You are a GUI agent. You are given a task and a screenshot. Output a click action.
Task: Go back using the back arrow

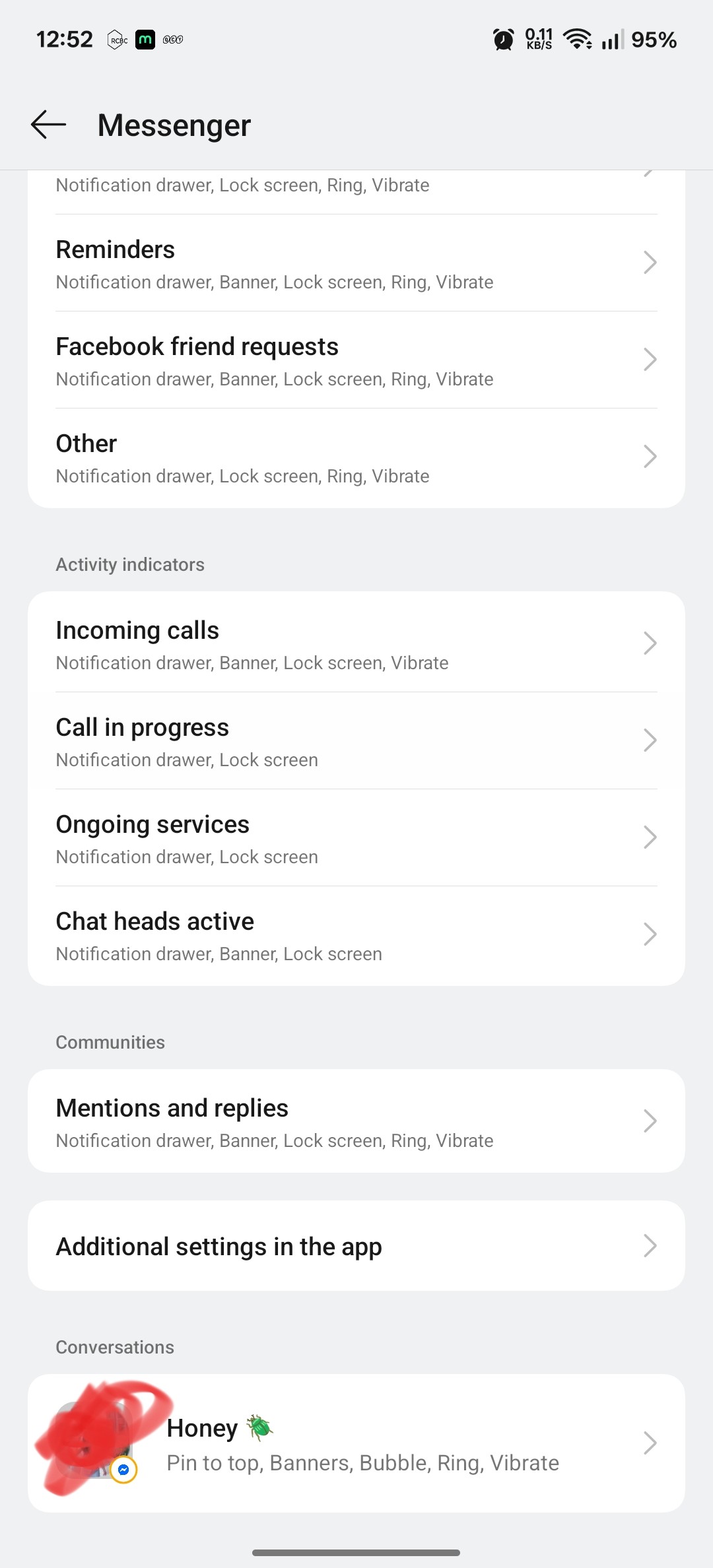49,125
